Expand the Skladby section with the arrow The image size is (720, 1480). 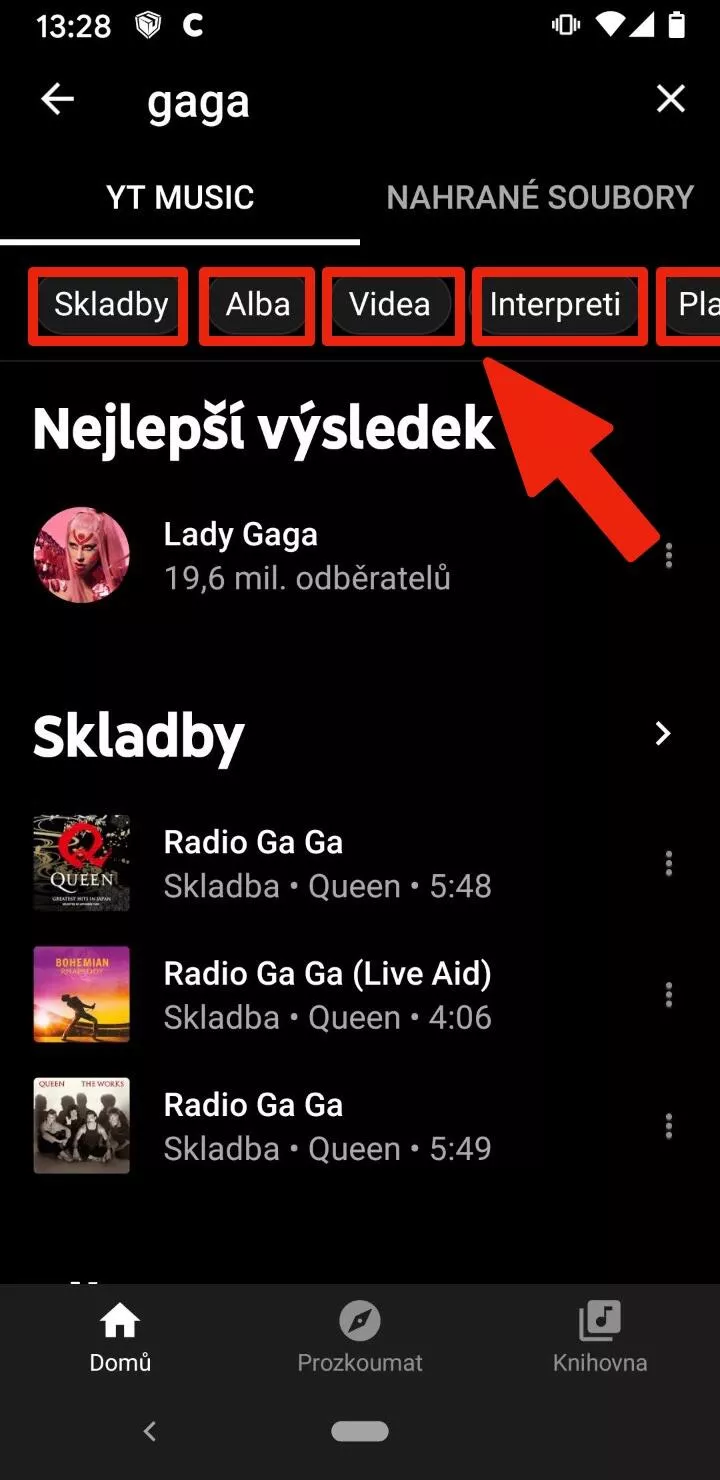[662, 734]
